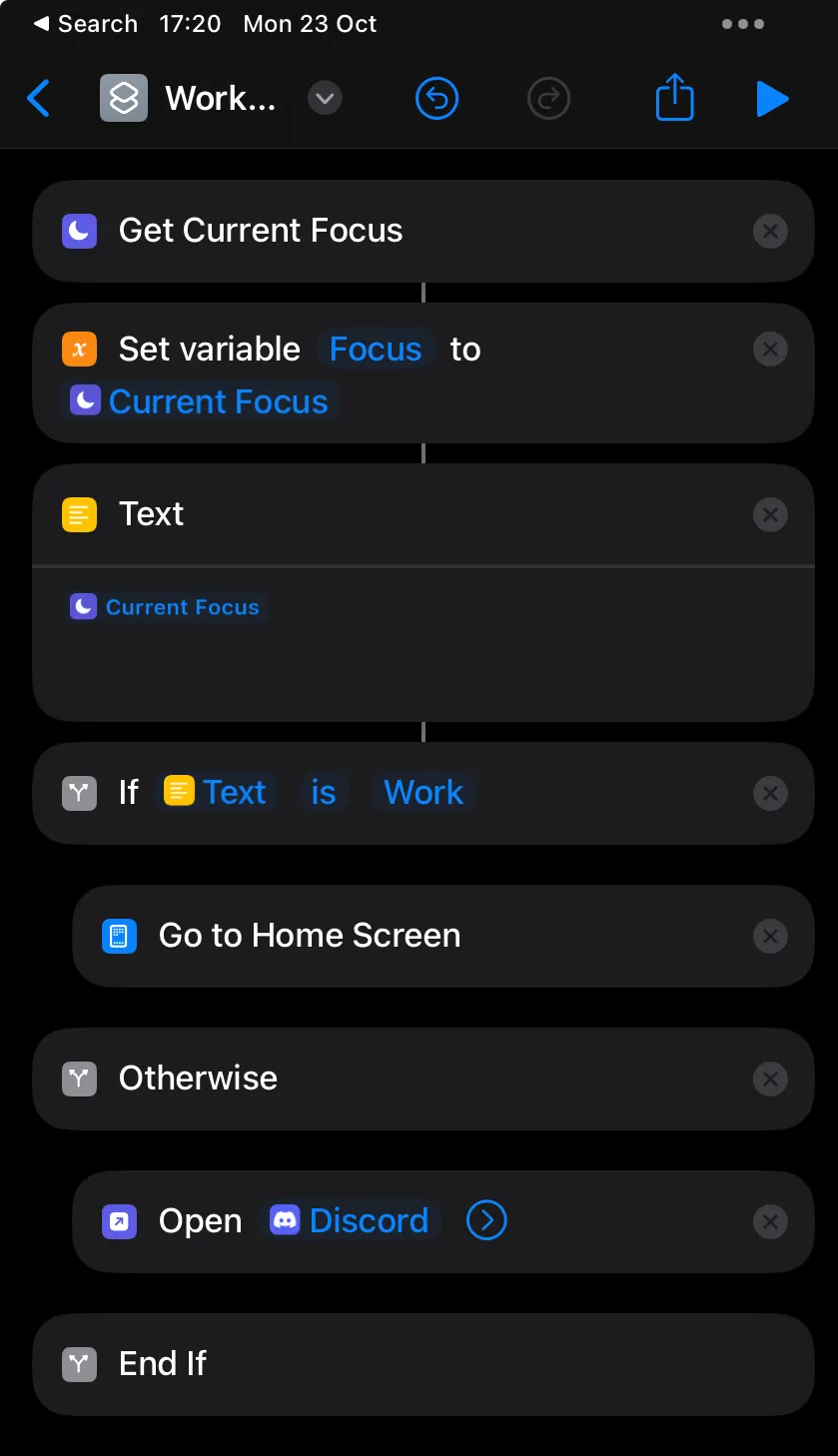Open the shortcut name dropdown chevron
This screenshot has width=838, height=1456.
[x=324, y=99]
